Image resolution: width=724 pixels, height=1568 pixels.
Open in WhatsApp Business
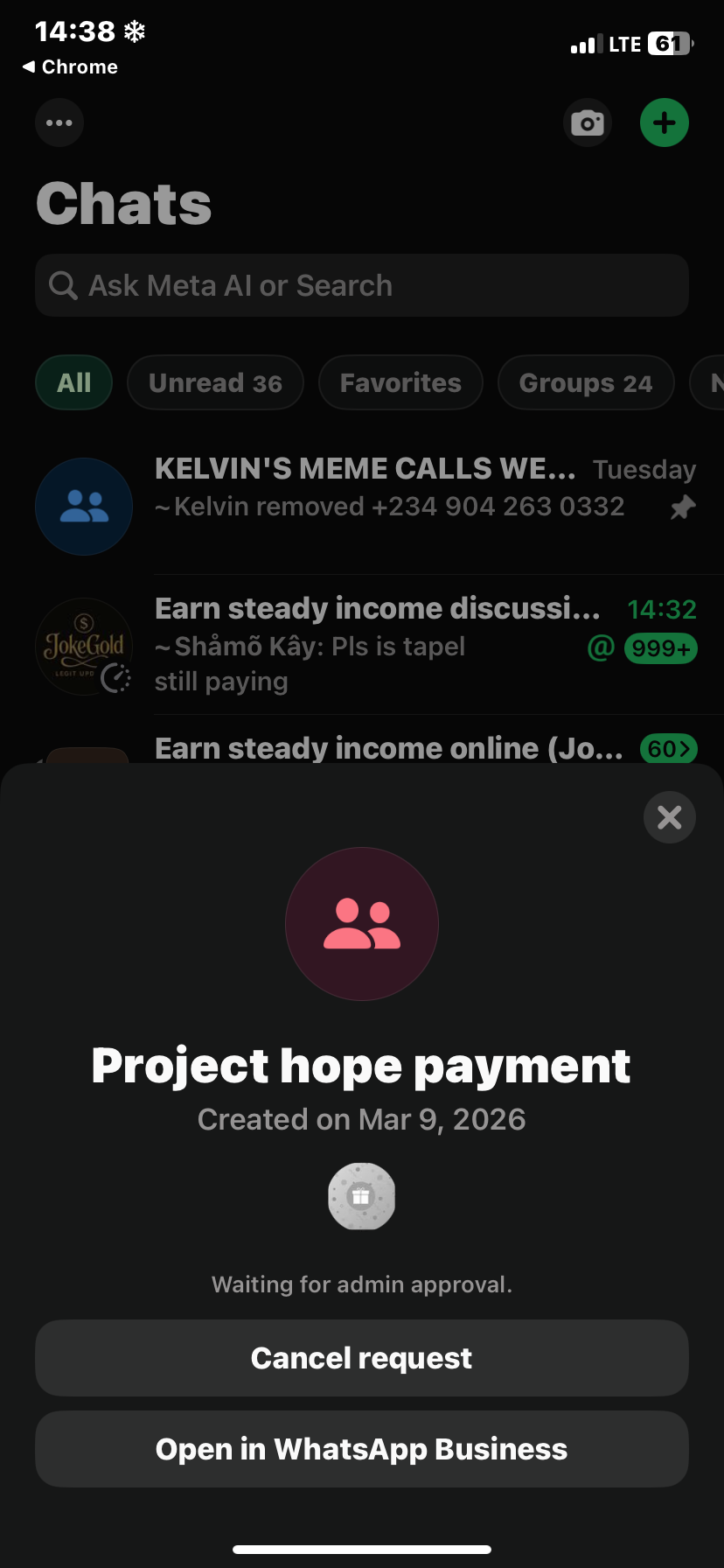point(361,1449)
